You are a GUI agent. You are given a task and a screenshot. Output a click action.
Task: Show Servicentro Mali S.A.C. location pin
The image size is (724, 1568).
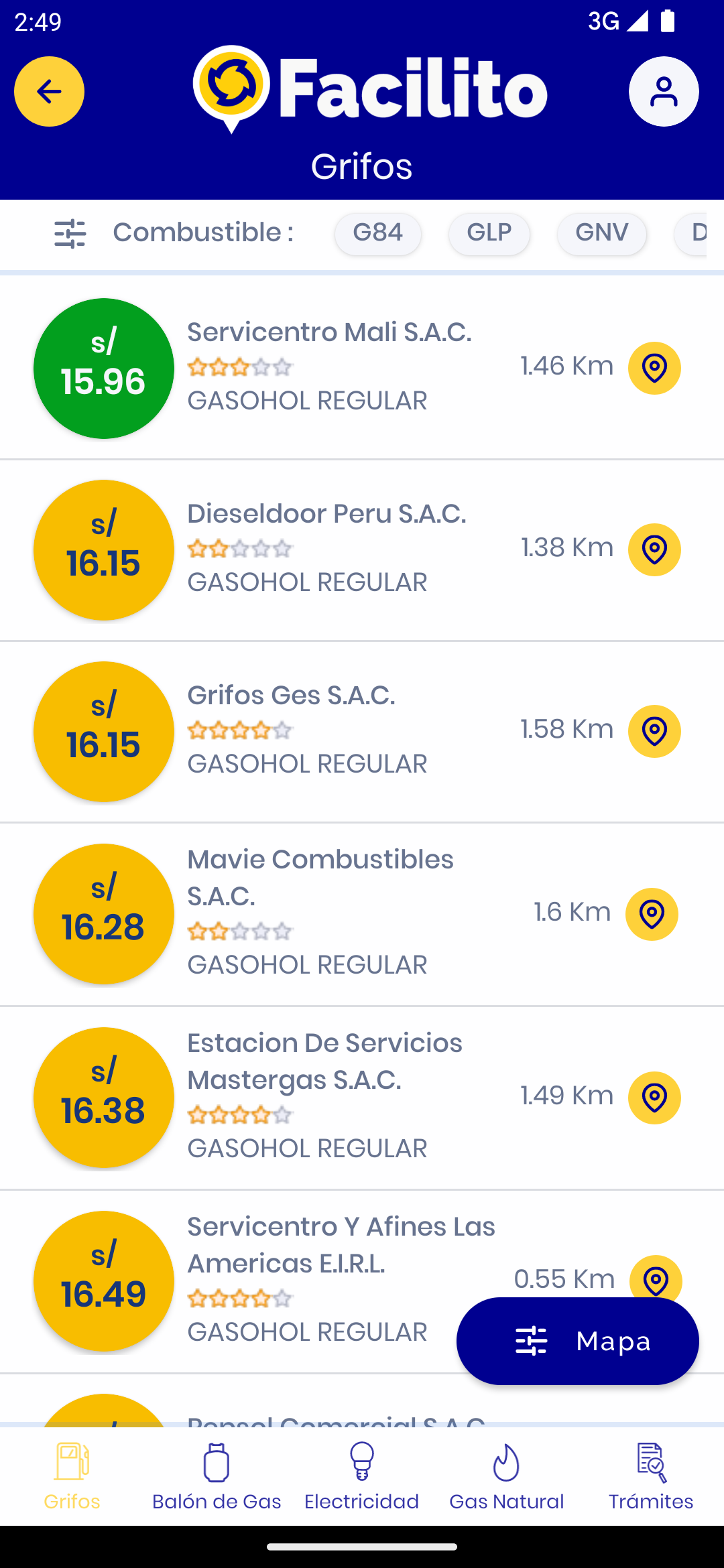[x=654, y=368]
